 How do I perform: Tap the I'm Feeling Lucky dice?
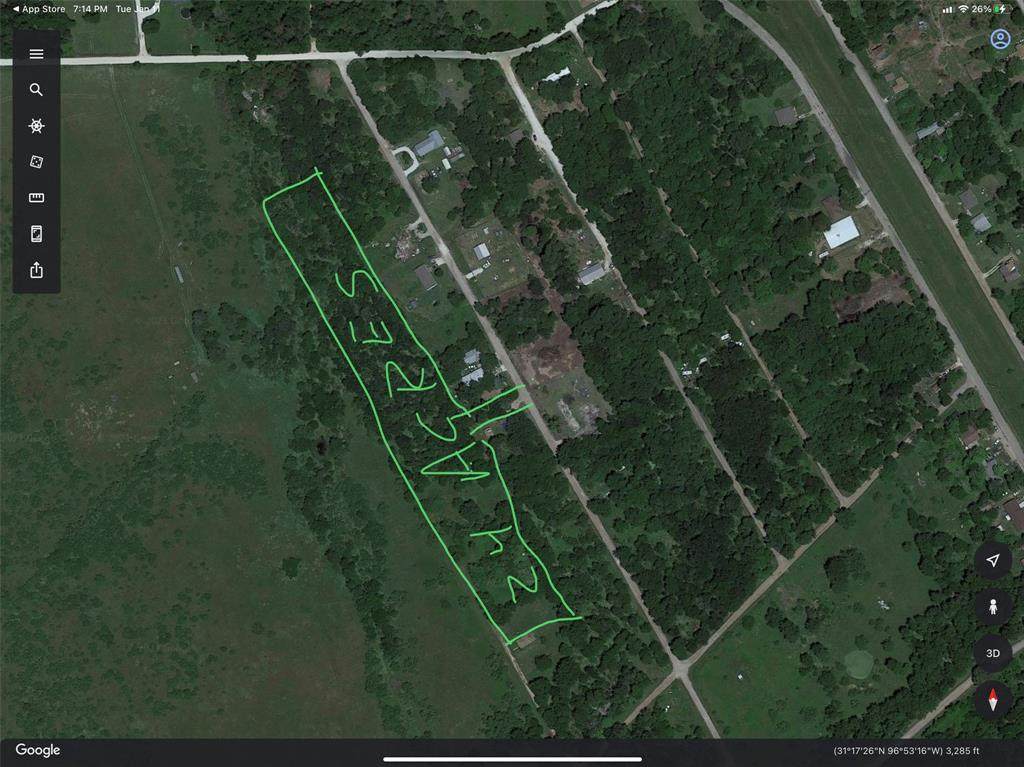[36, 162]
